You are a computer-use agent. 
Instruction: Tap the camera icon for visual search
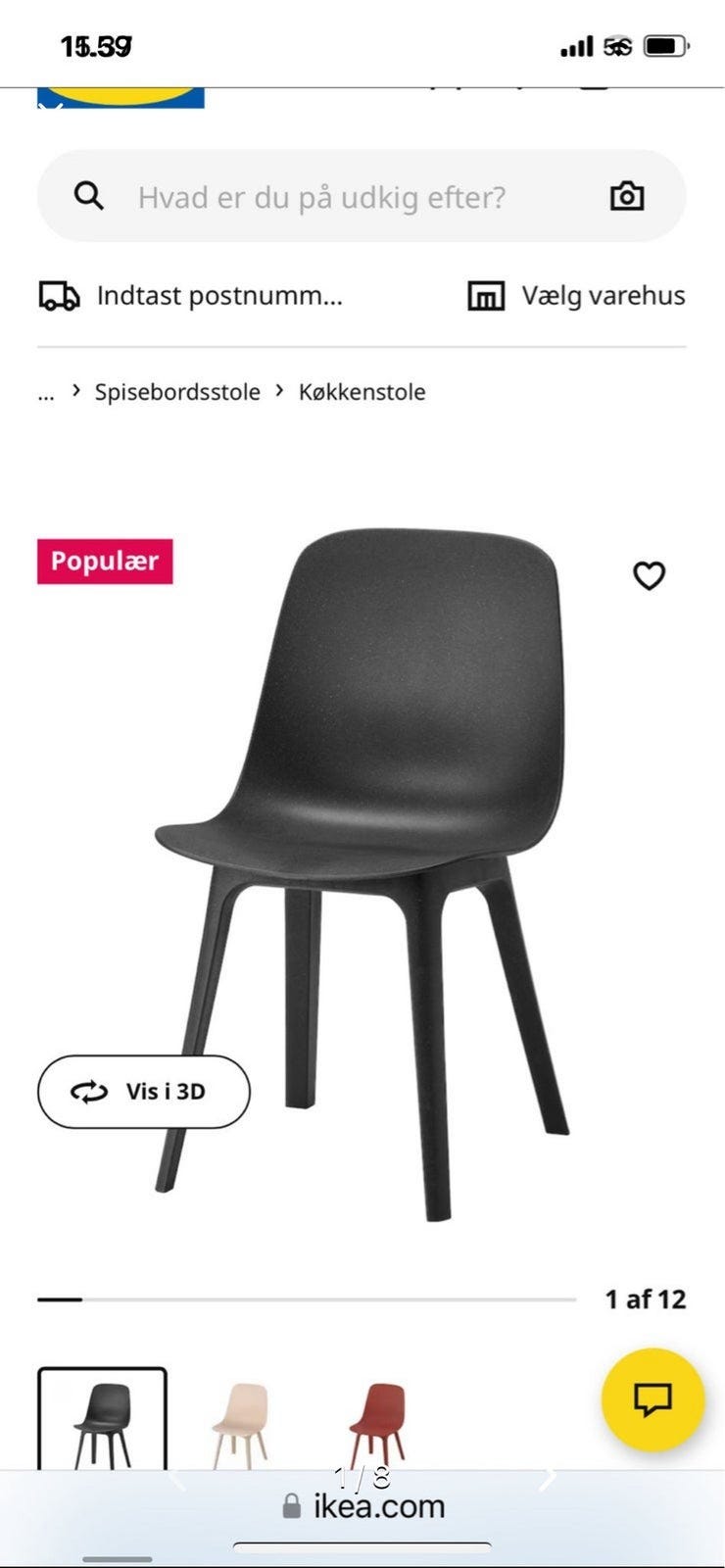click(625, 196)
